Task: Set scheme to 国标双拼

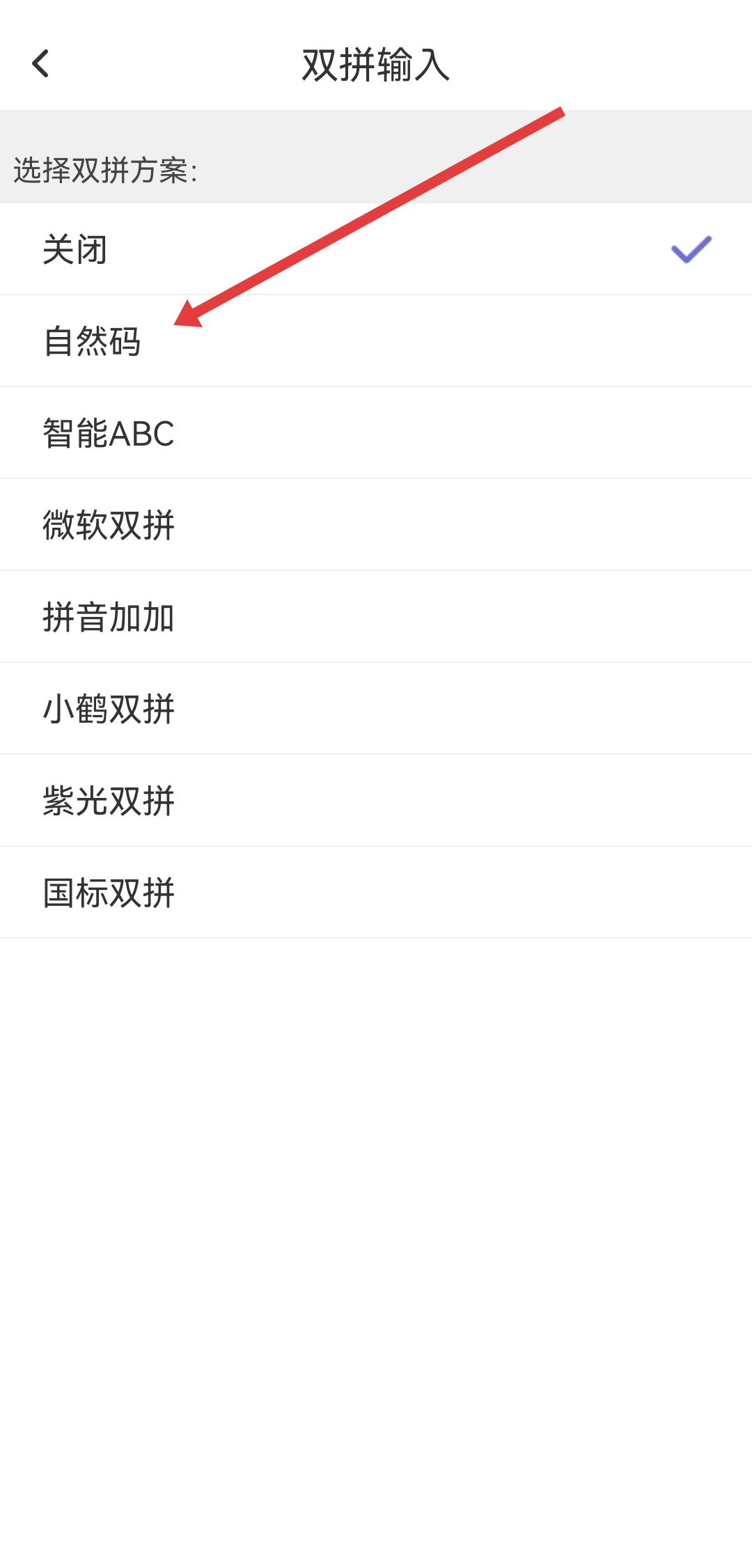Action: [109, 893]
